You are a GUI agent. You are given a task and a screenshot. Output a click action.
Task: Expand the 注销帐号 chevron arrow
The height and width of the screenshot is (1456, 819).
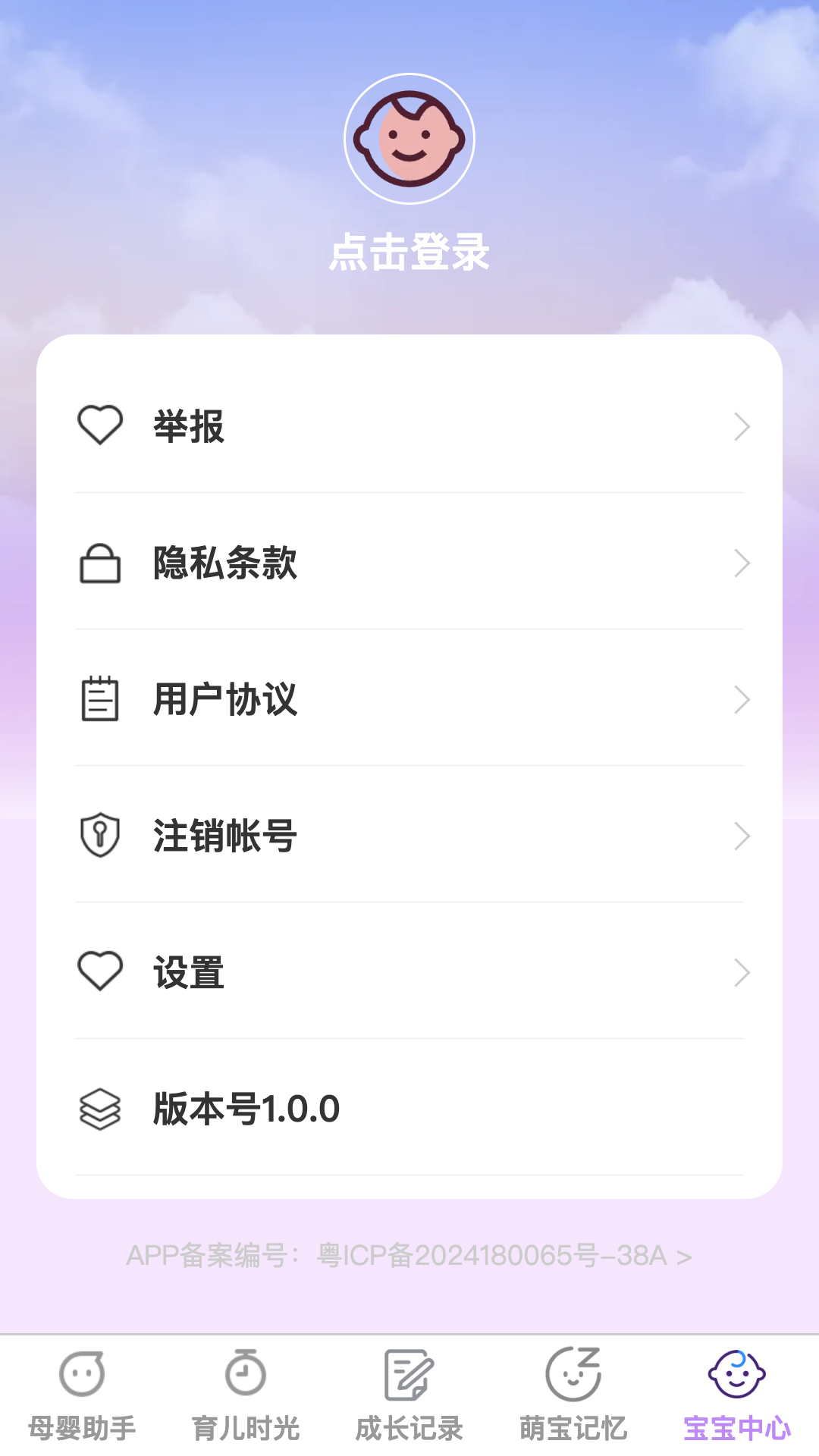pos(742,836)
